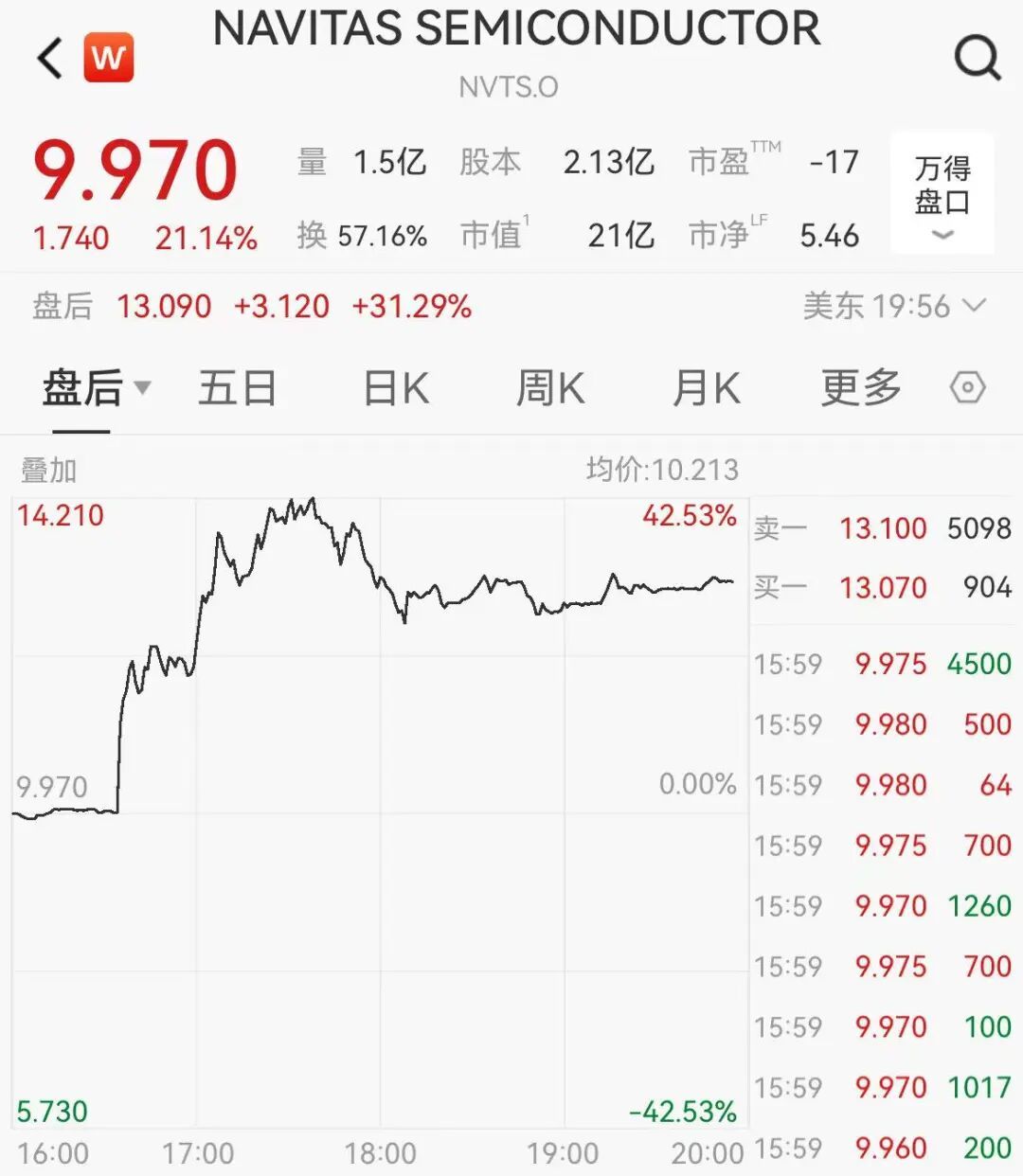Screen dimensions: 1023x1176
Task: Open the 美东 19:56 time dropdown
Action: 894,307
